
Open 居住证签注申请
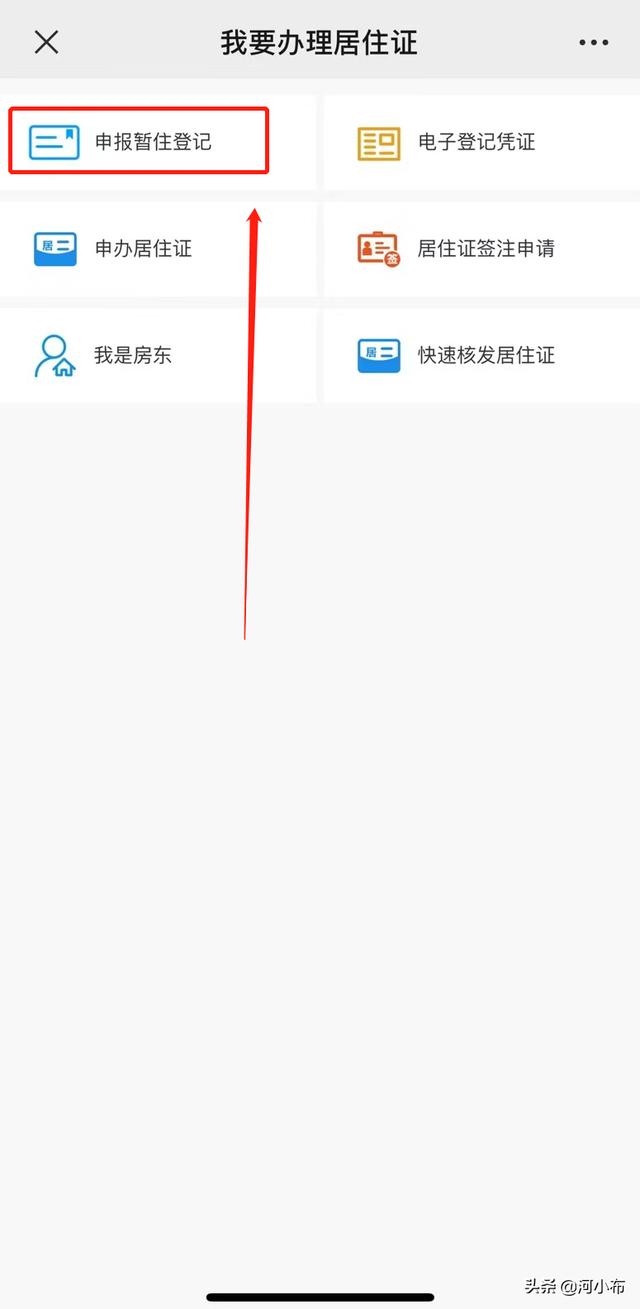tap(482, 249)
